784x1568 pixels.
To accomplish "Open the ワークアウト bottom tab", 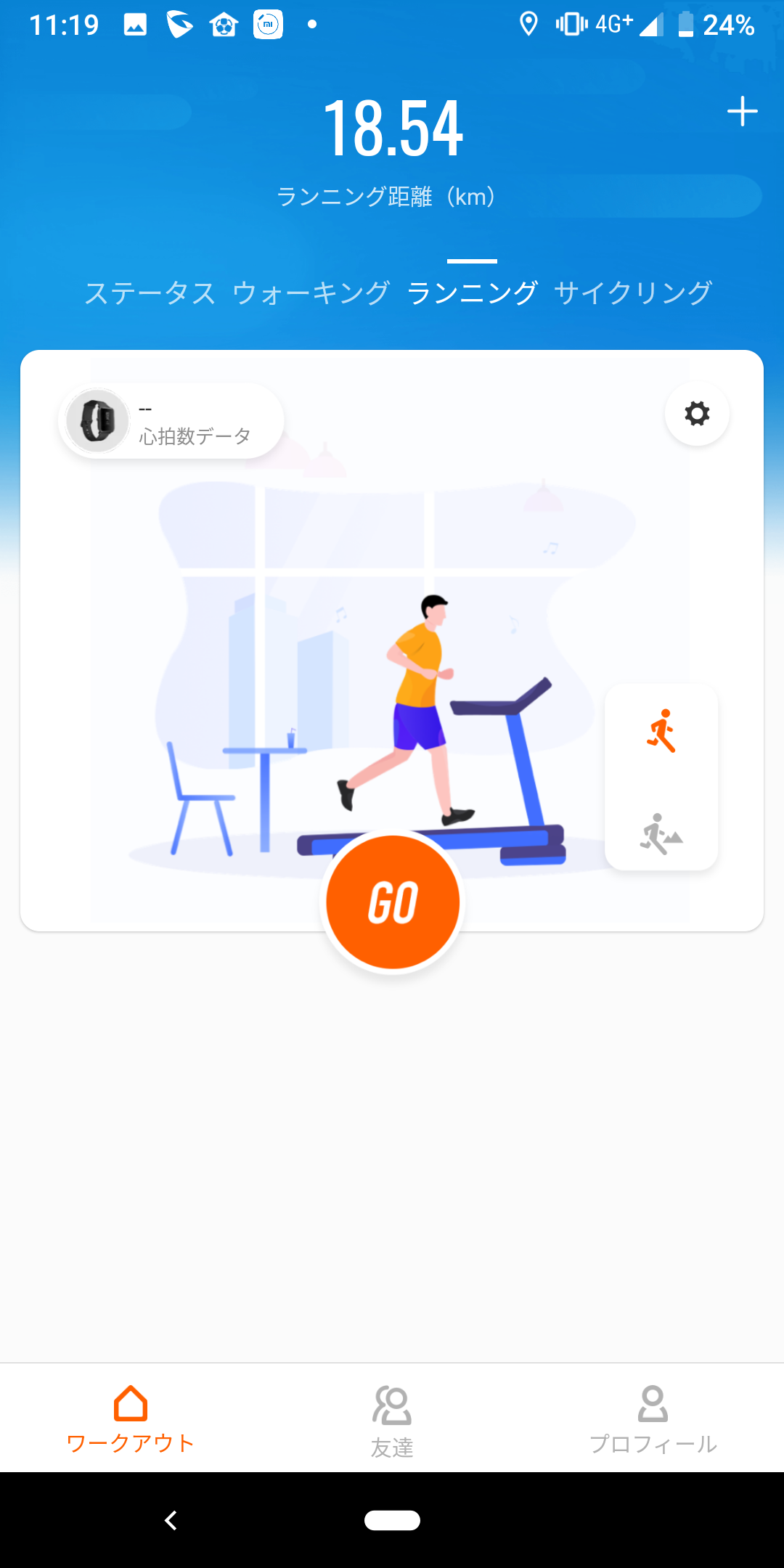I will coord(131,1418).
